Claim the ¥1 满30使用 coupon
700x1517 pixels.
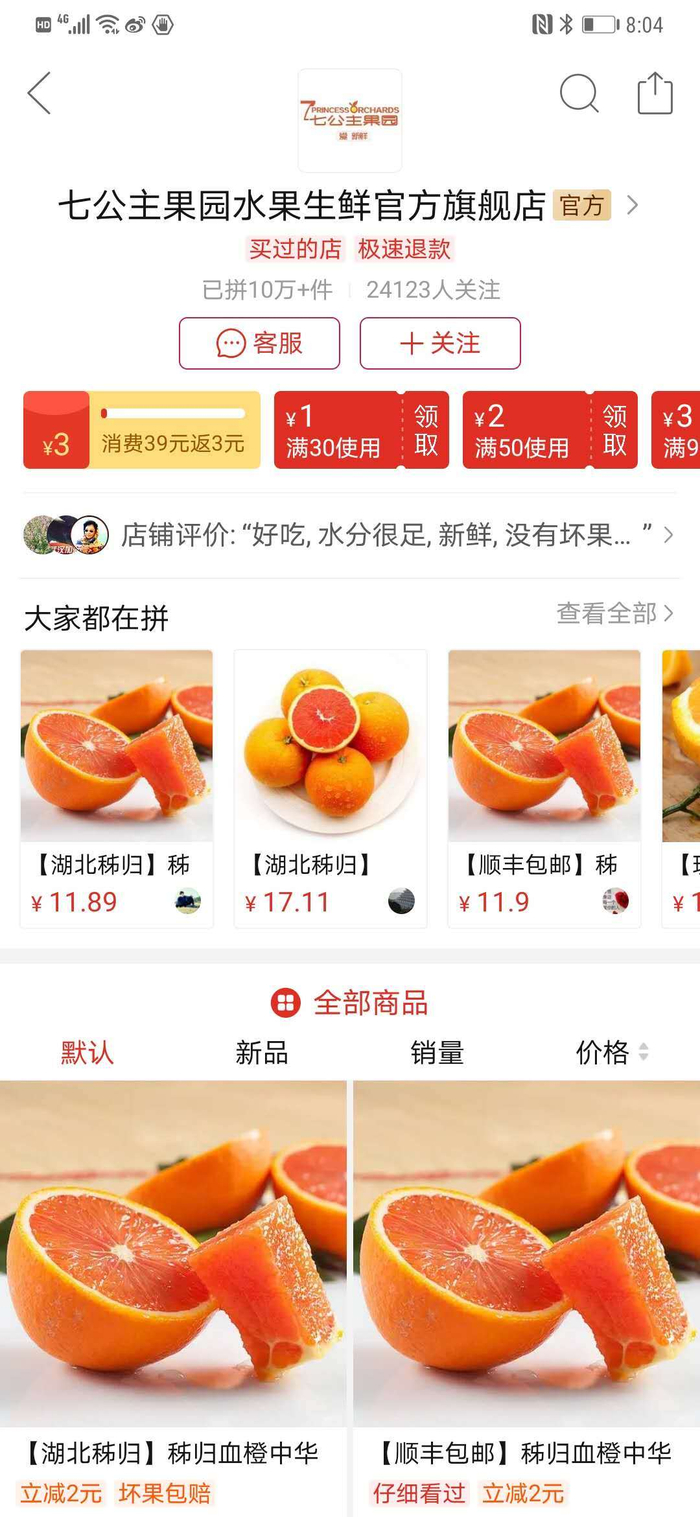[x=426, y=430]
